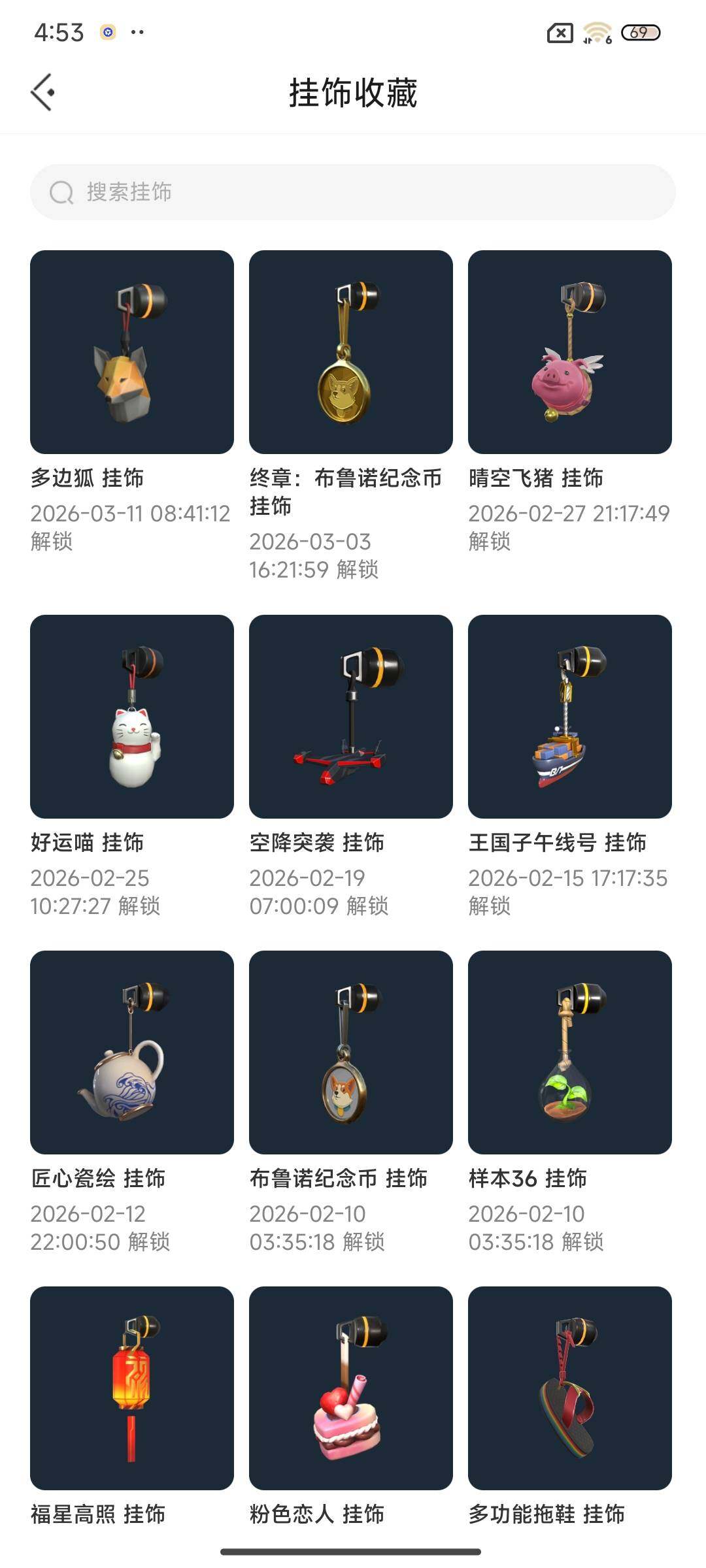The width and height of the screenshot is (706, 1568).
Task: Tap the back arrow to leave 挂饰收藏
Action: (x=43, y=91)
